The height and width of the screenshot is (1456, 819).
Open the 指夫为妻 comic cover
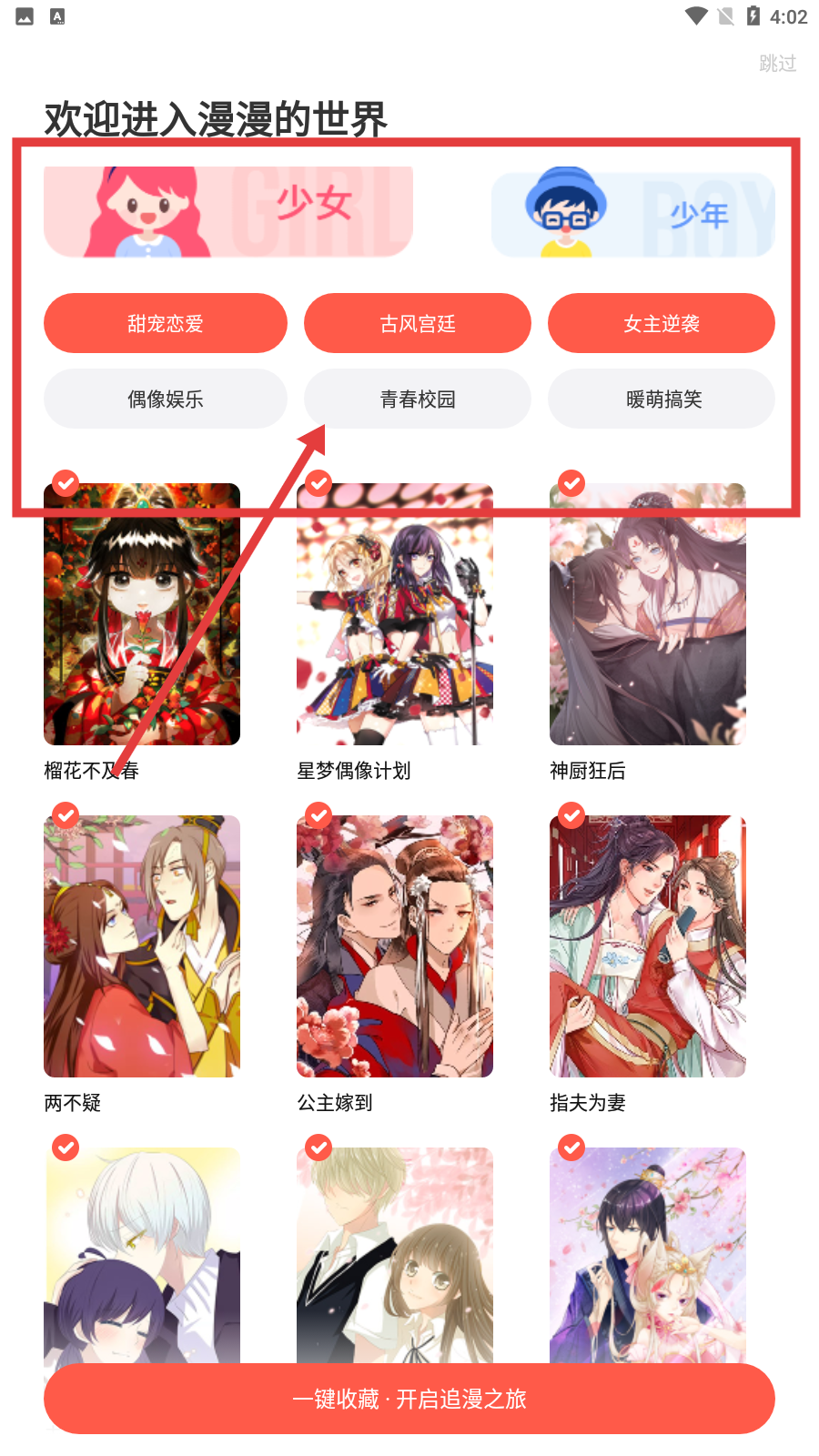coord(648,946)
